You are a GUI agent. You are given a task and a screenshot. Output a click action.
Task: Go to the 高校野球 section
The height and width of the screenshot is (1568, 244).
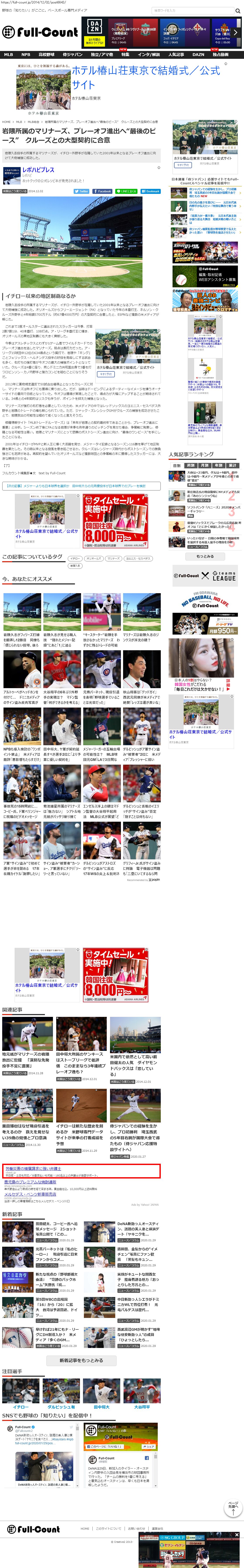[x=46, y=55]
